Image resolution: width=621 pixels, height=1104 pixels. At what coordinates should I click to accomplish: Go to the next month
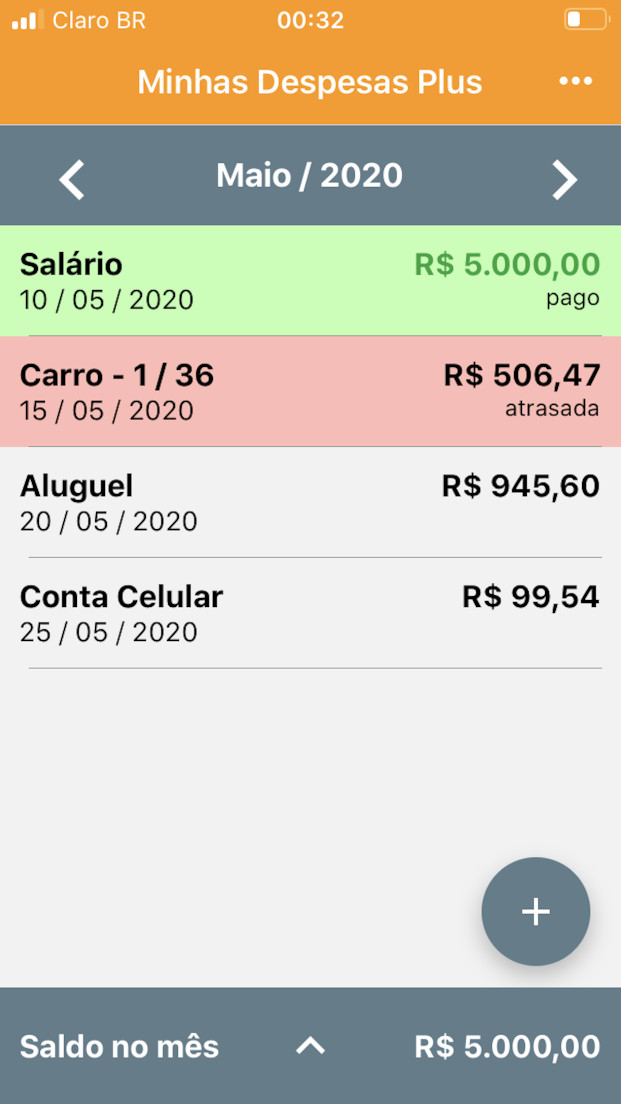[564, 180]
